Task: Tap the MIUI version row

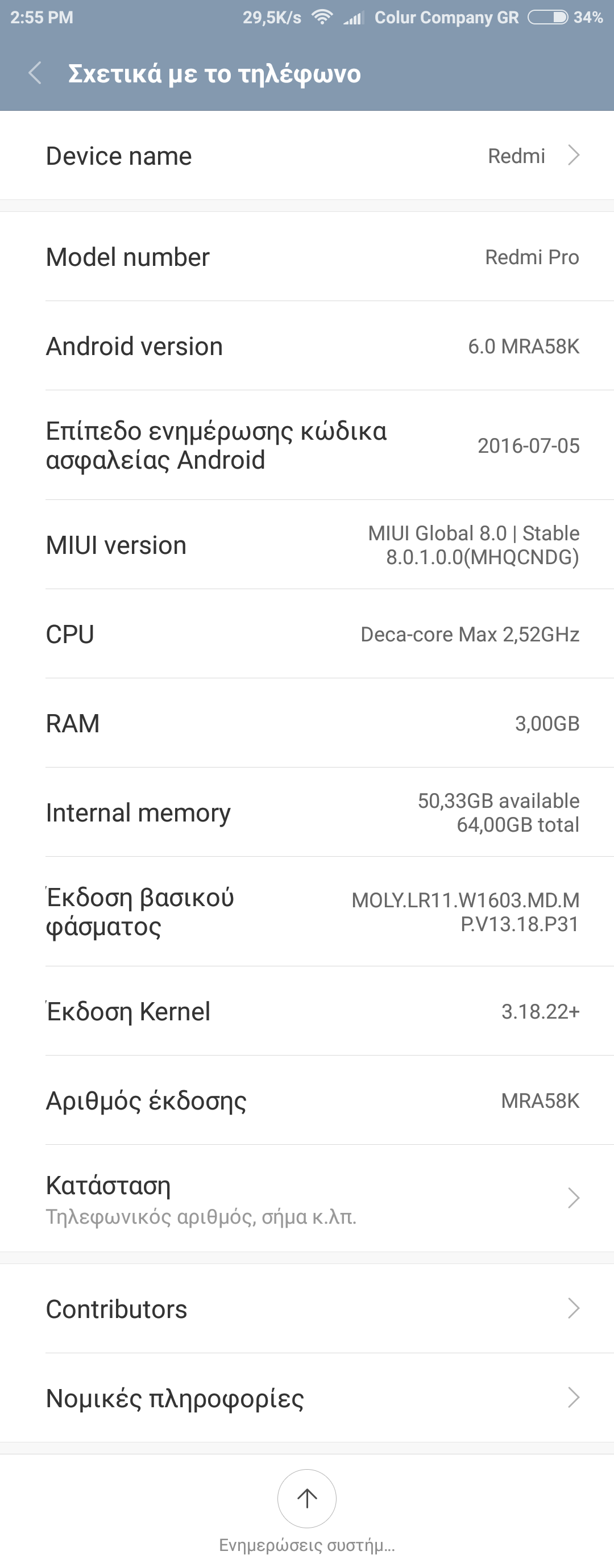Action: pyautogui.click(x=307, y=545)
